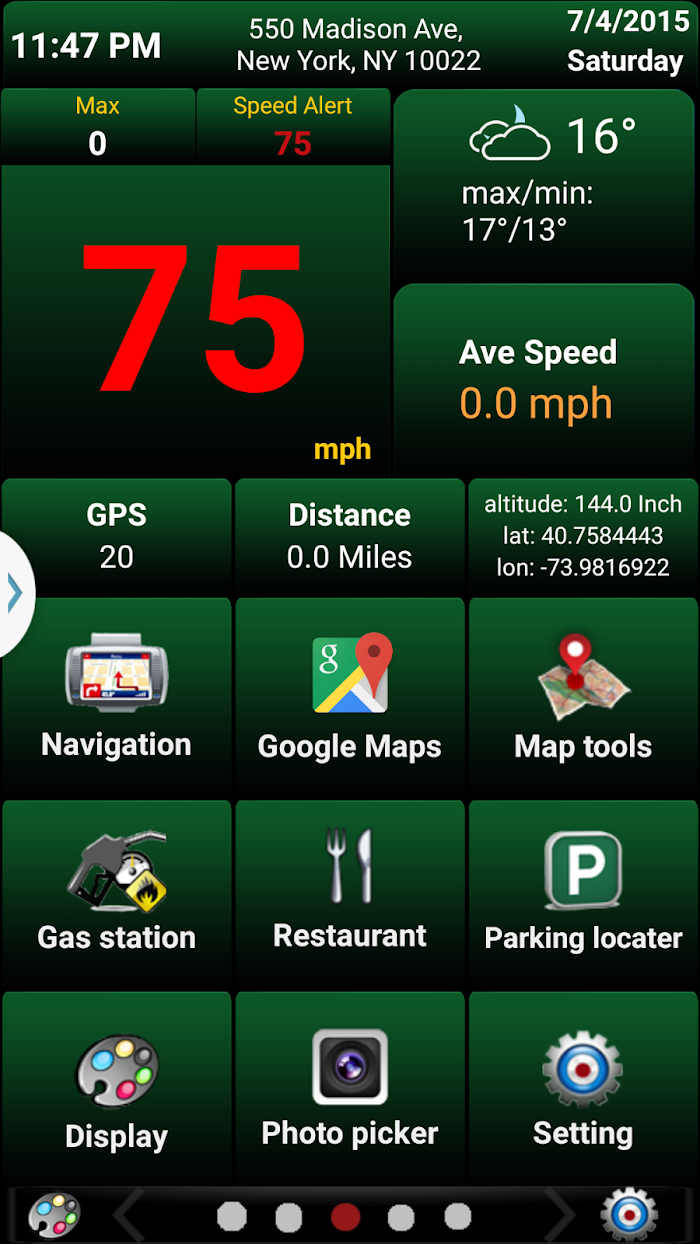Tap the Speed Alert box

(x=293, y=126)
